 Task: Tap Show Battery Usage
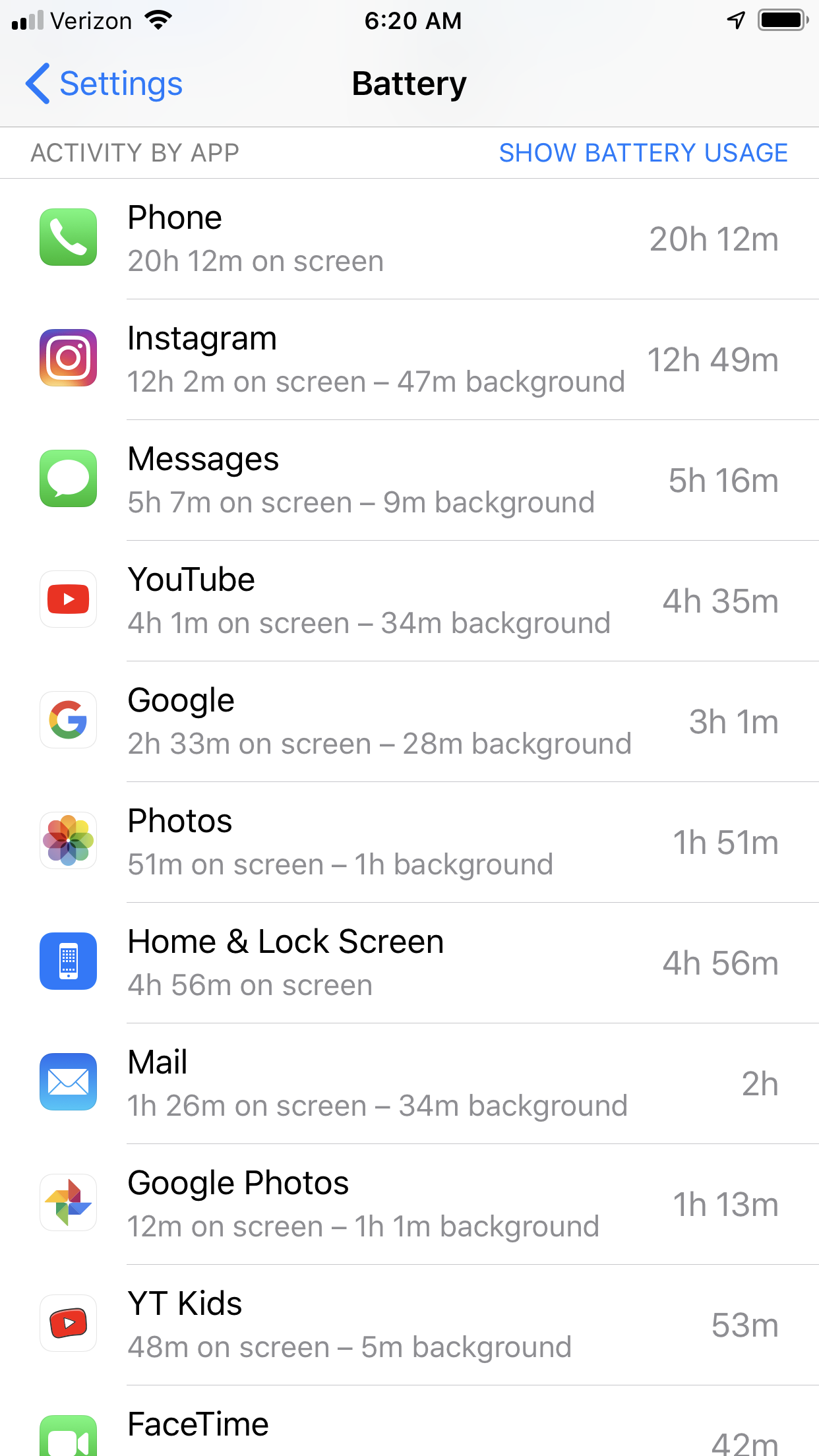tap(643, 153)
